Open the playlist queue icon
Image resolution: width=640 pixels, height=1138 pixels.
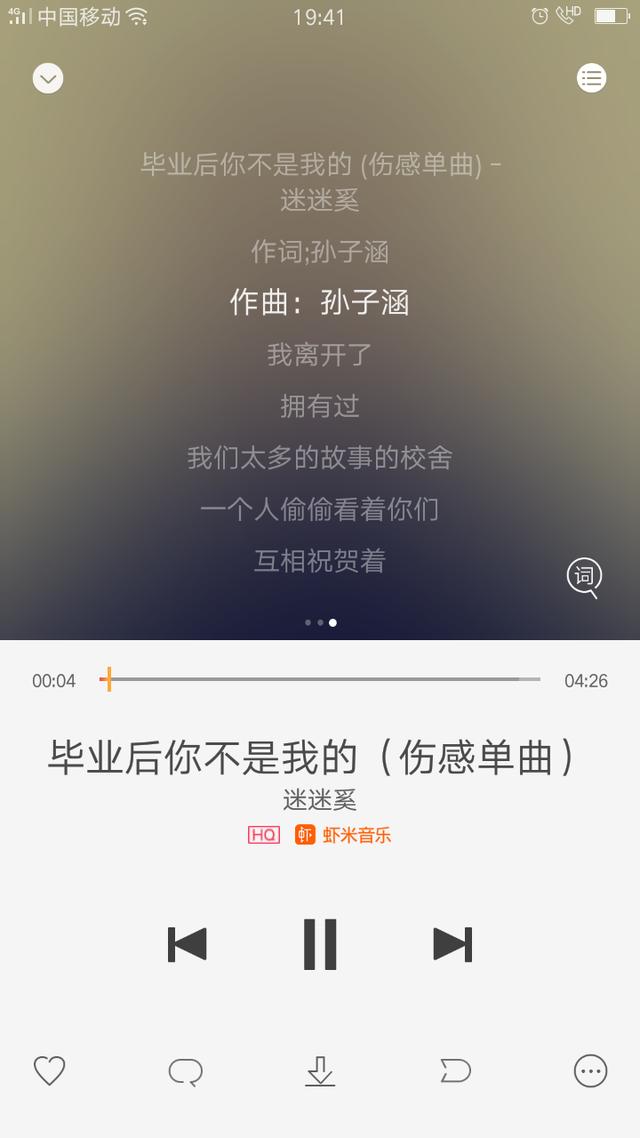(591, 78)
